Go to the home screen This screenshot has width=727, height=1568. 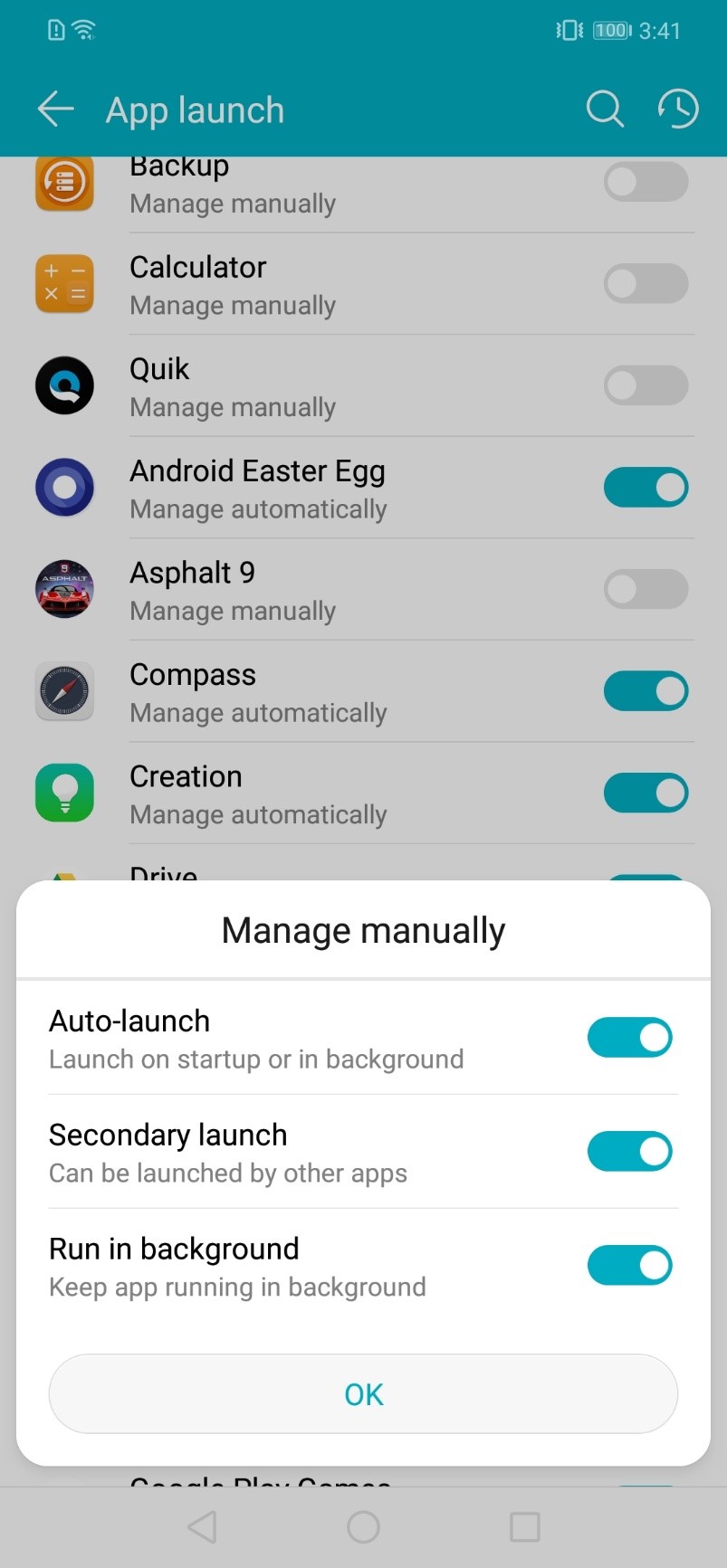point(363,1527)
